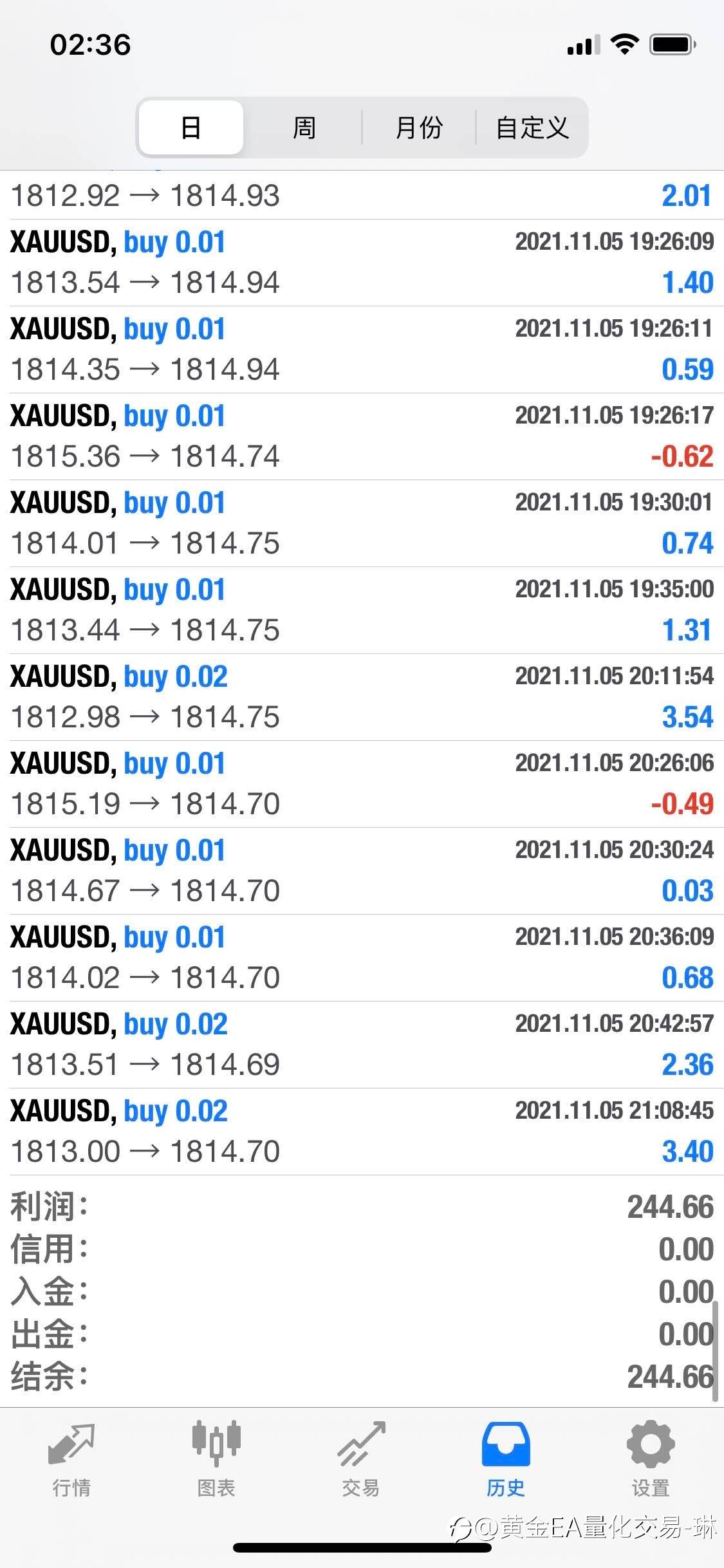This screenshot has width=724, height=1568.
Task: Open the trade closed at 21:08:45
Action: tap(362, 1132)
